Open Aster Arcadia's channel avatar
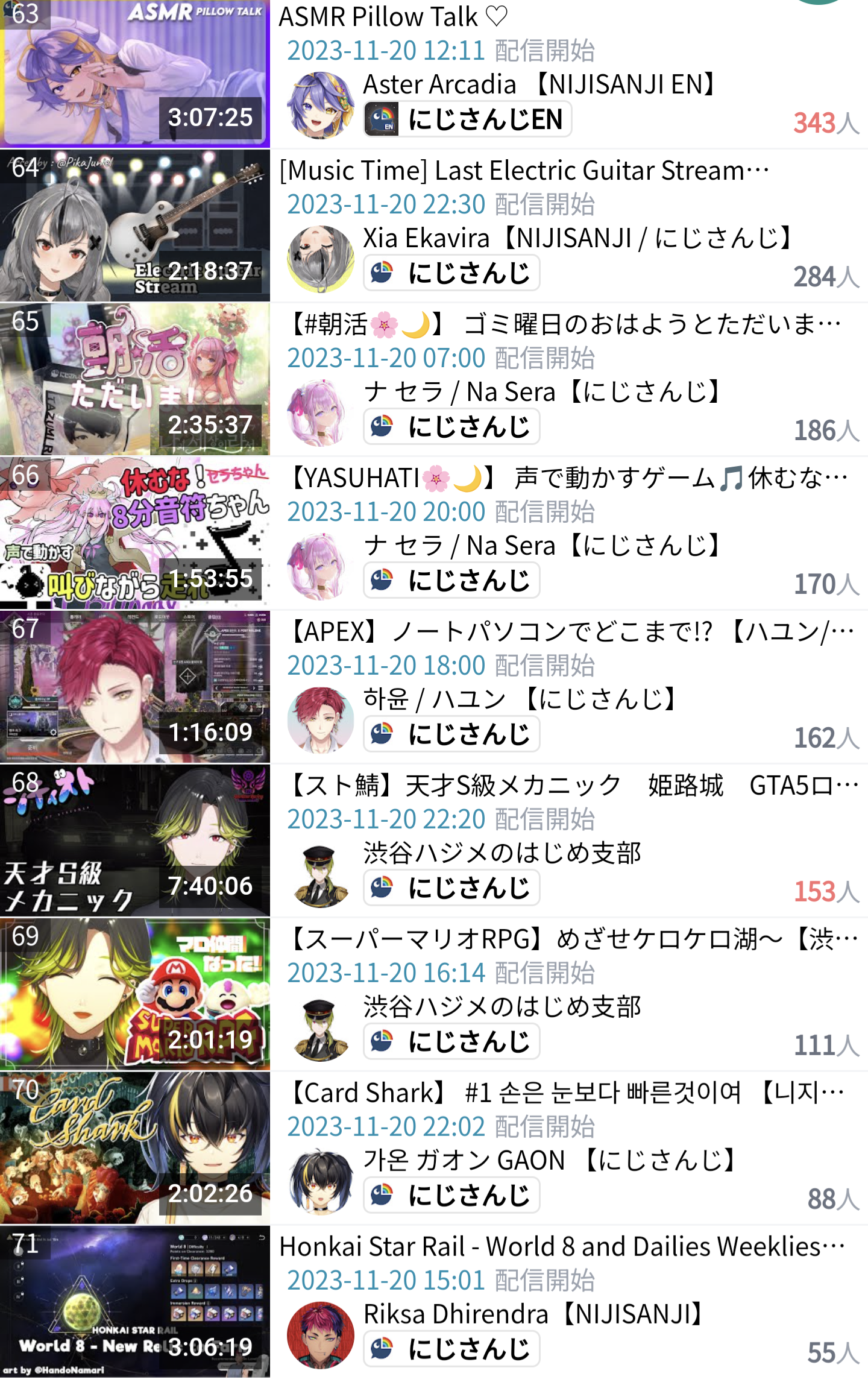This screenshot has width=868, height=1391. (x=320, y=105)
